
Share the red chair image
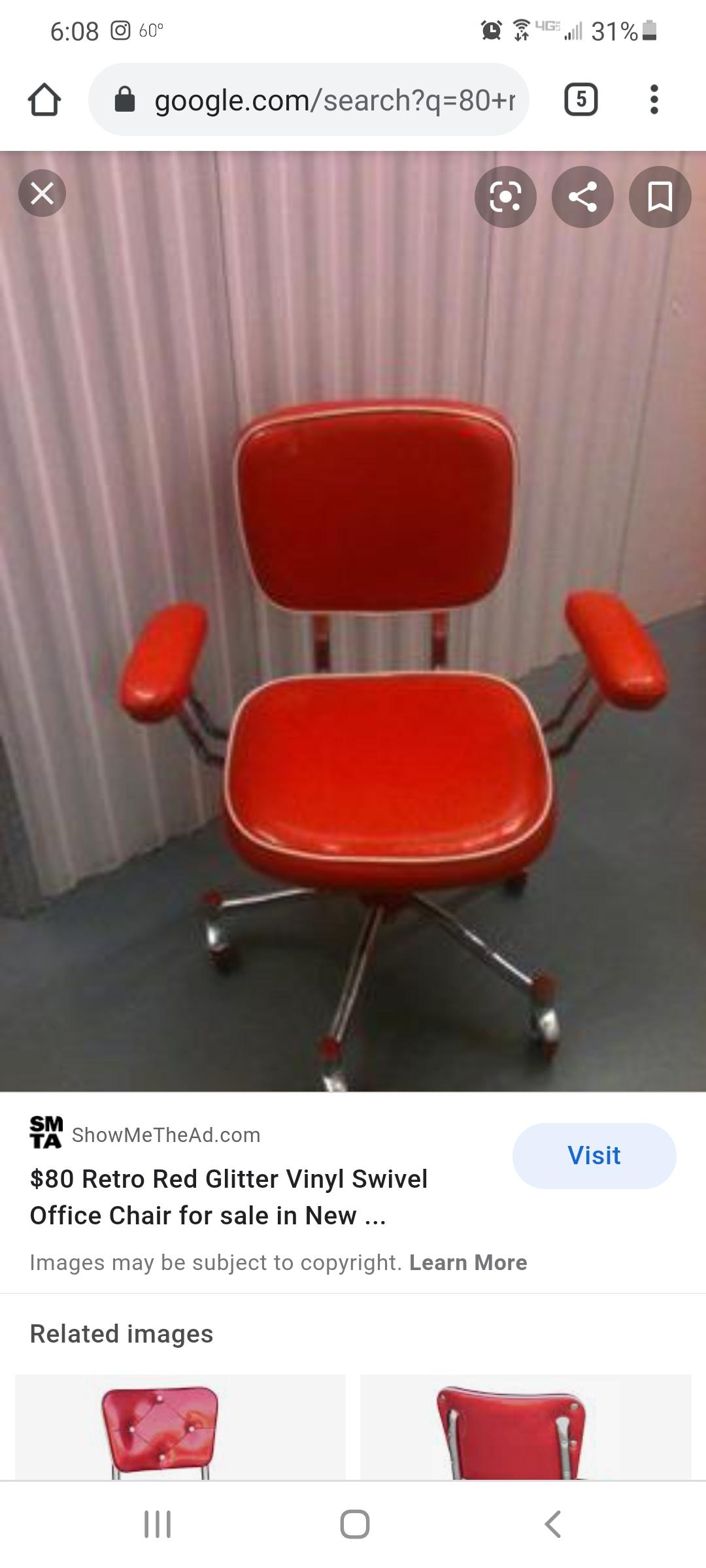(x=582, y=197)
